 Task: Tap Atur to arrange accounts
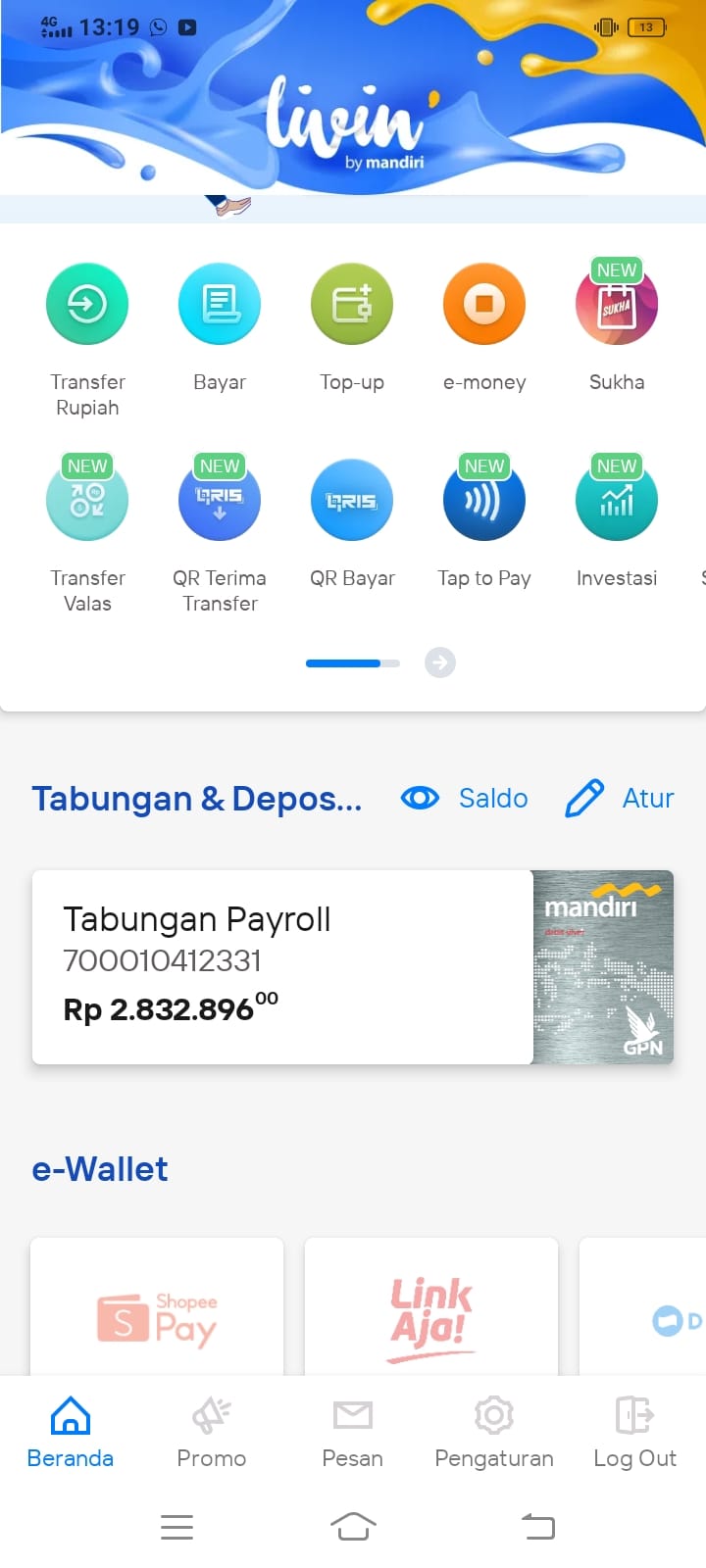[x=620, y=799]
